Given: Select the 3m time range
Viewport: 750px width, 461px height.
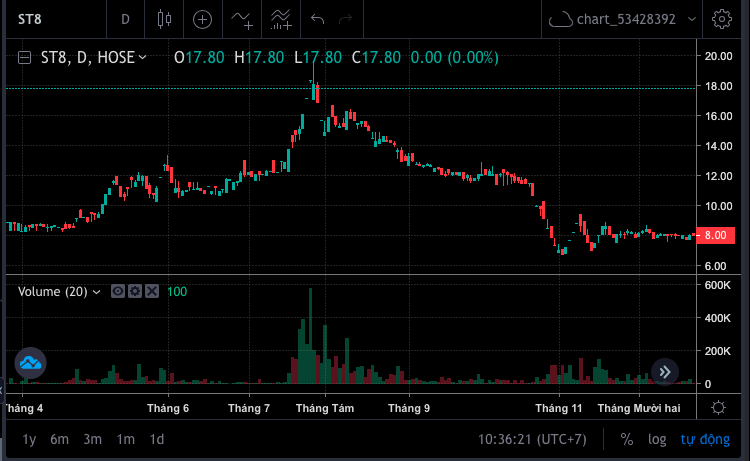Looking at the screenshot, I should 92,439.
